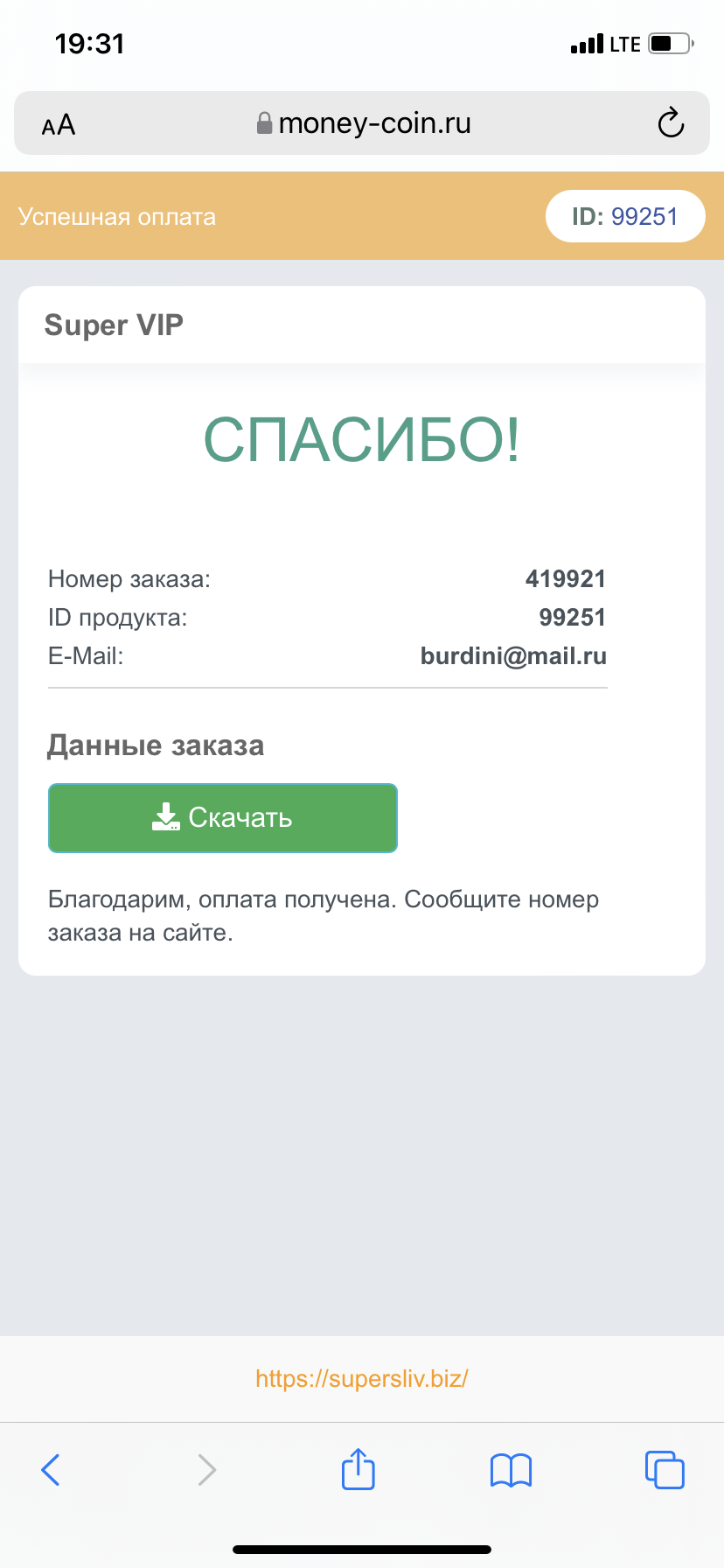
Task: Tap the money-coin.ru address field
Action: click(x=362, y=123)
